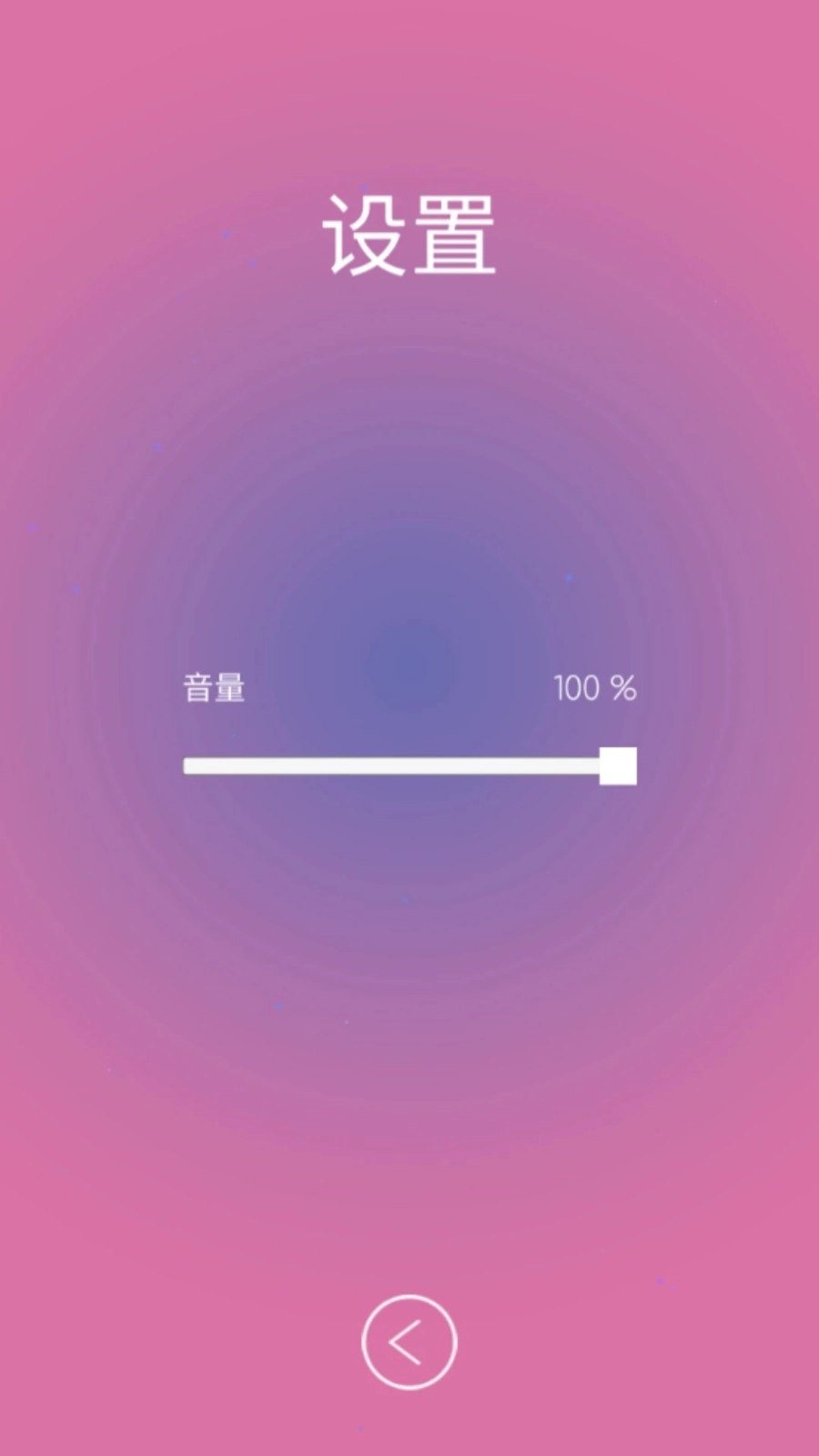Tap the middle of the 音量 volume slider
Viewport: 819px width, 1456px height.
[409, 766]
